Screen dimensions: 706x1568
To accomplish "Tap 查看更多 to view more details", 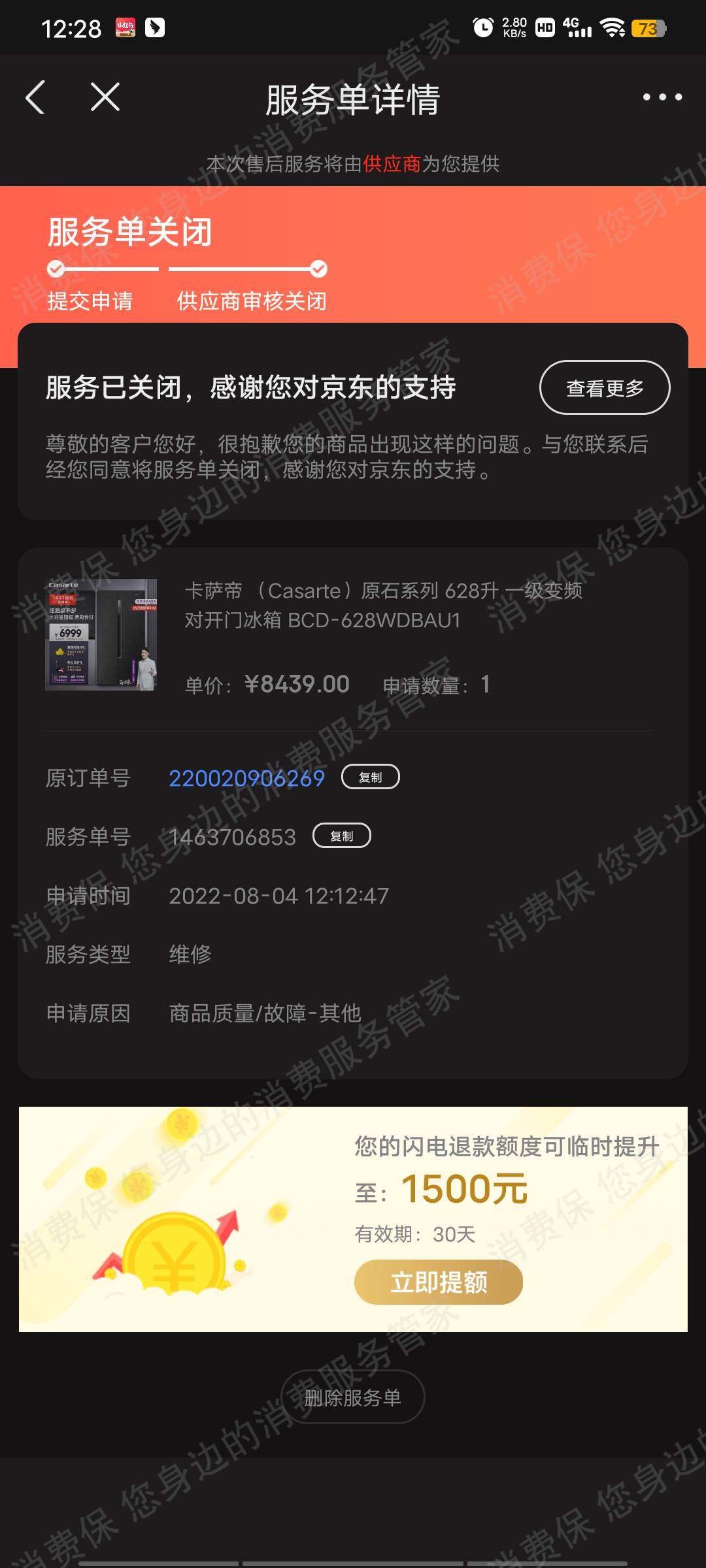I will (x=604, y=388).
